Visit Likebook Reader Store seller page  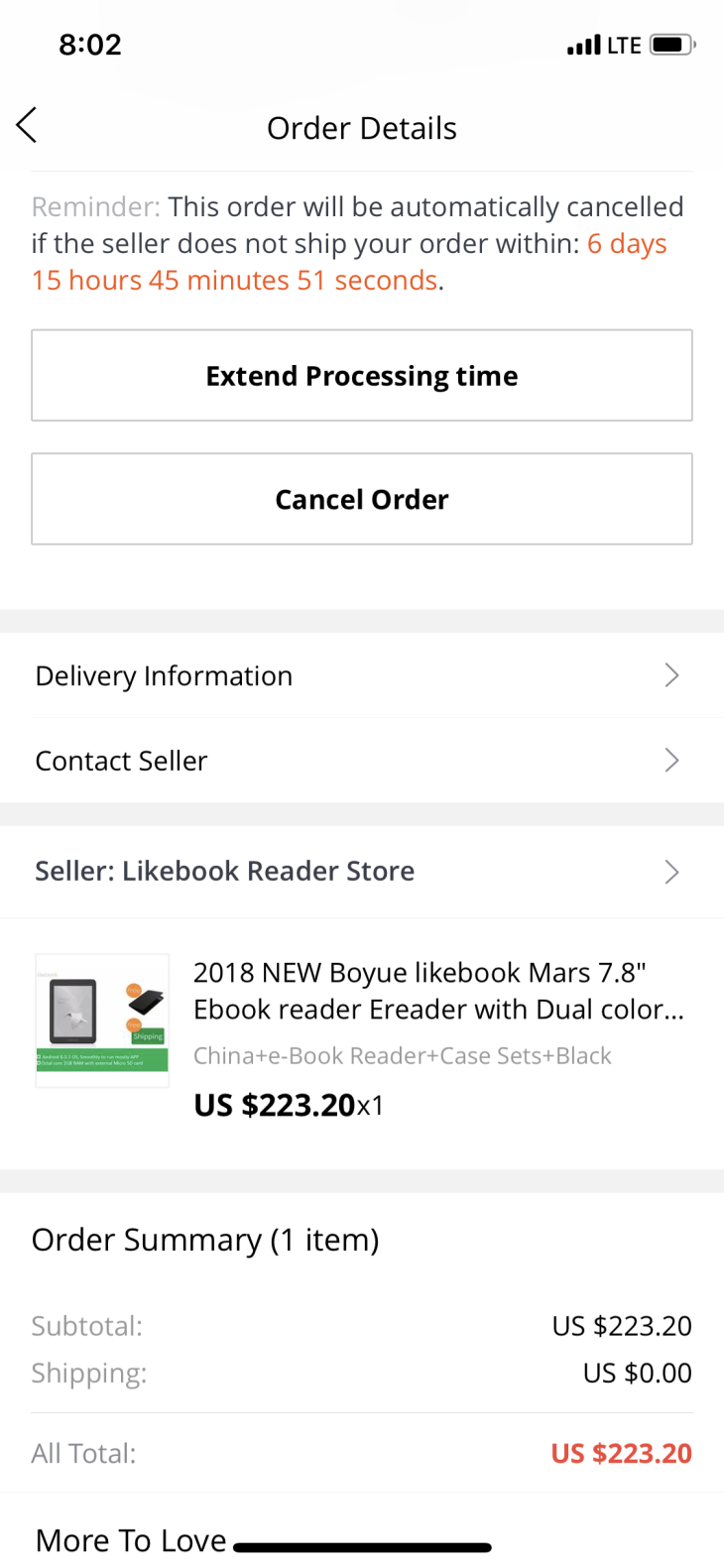(x=361, y=871)
